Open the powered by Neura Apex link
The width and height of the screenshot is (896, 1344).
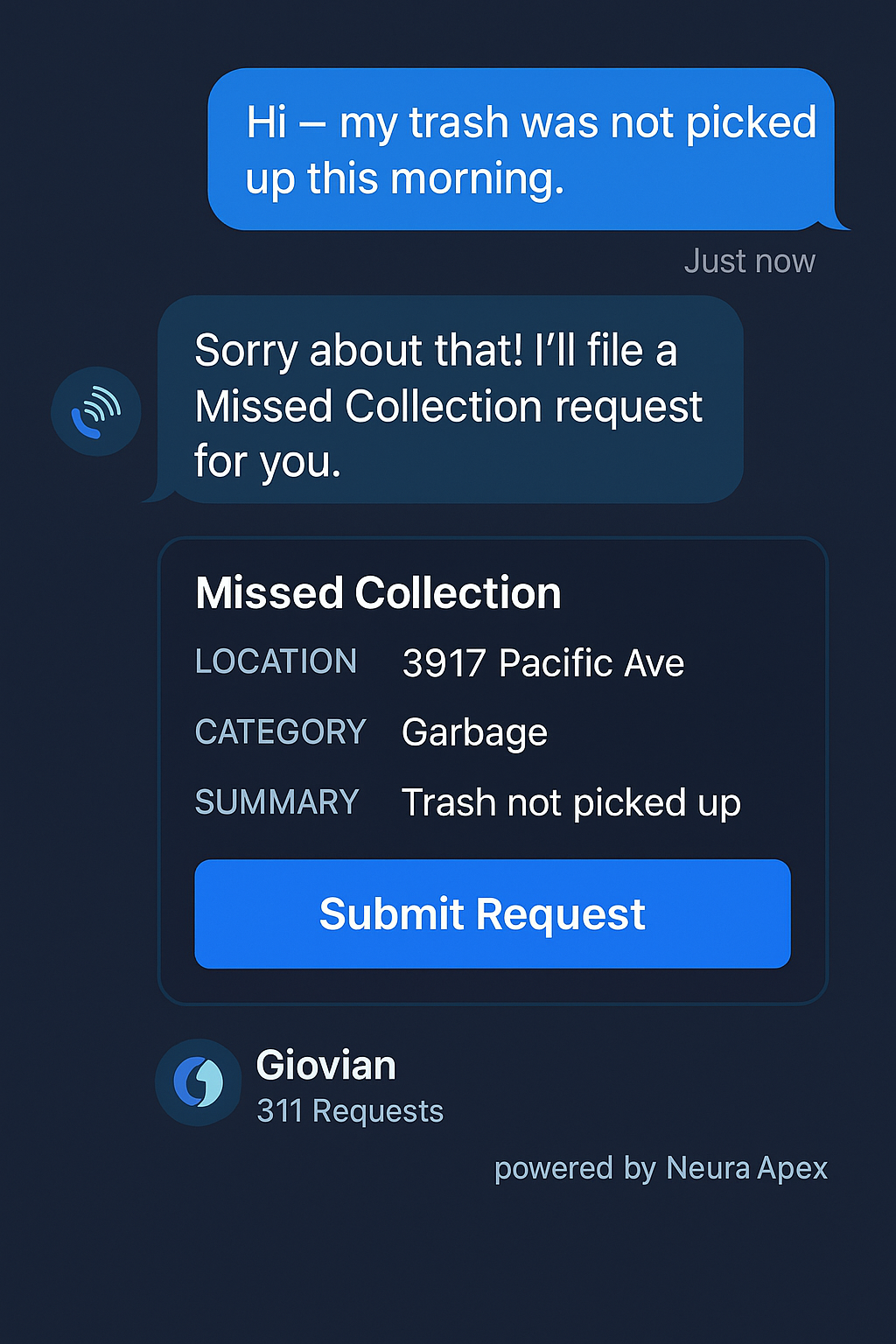[661, 1167]
